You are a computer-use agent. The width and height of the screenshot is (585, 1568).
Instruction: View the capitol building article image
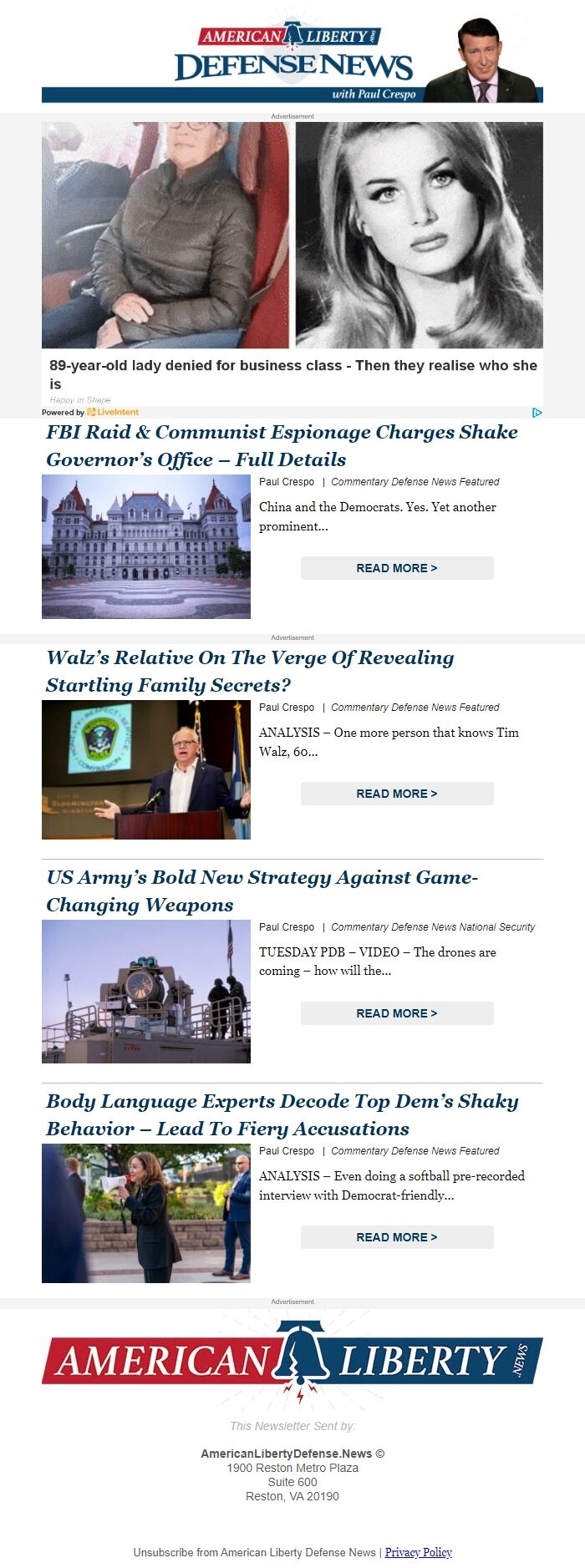(146, 546)
